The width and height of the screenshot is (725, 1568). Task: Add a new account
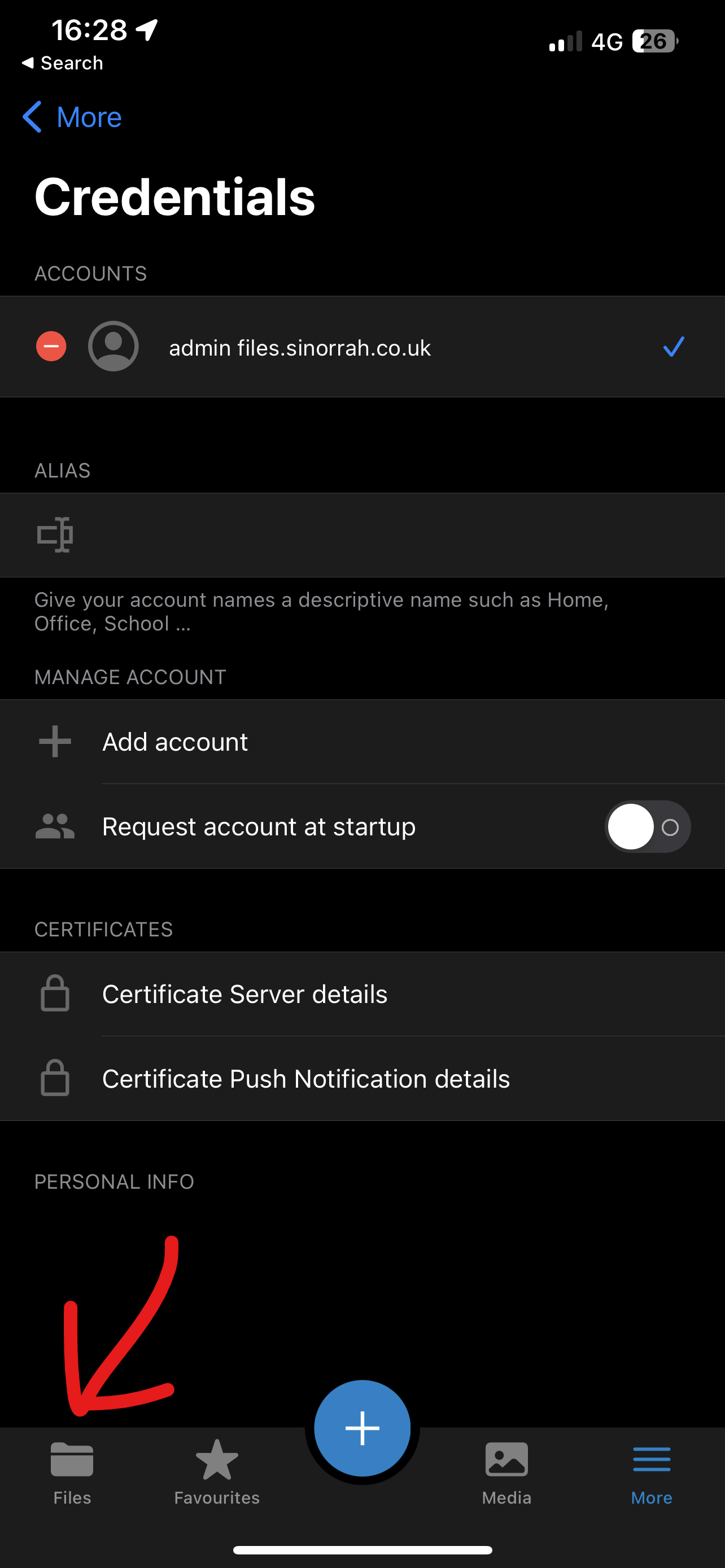[x=175, y=742]
